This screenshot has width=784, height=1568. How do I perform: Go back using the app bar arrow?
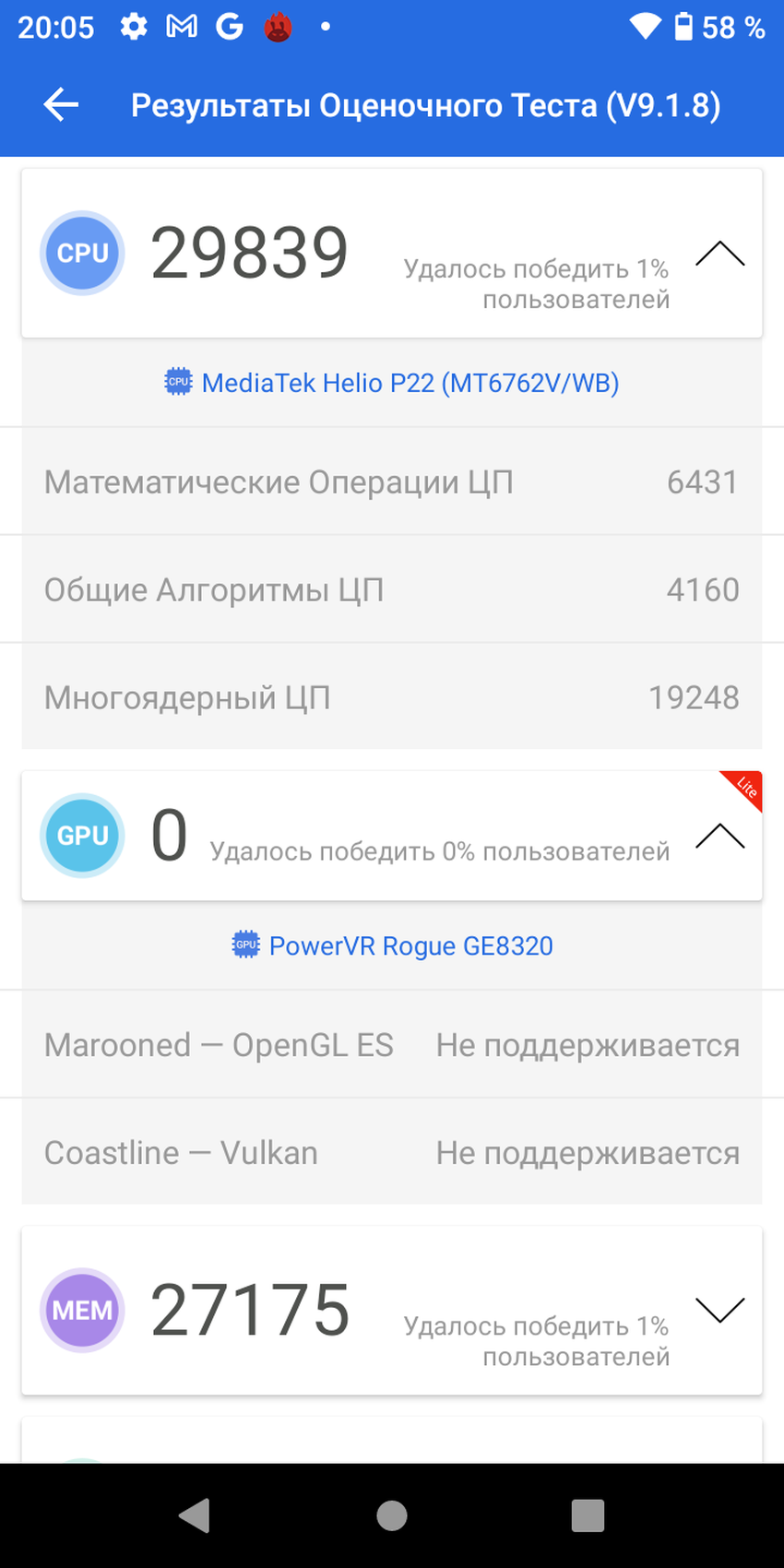pos(61,105)
